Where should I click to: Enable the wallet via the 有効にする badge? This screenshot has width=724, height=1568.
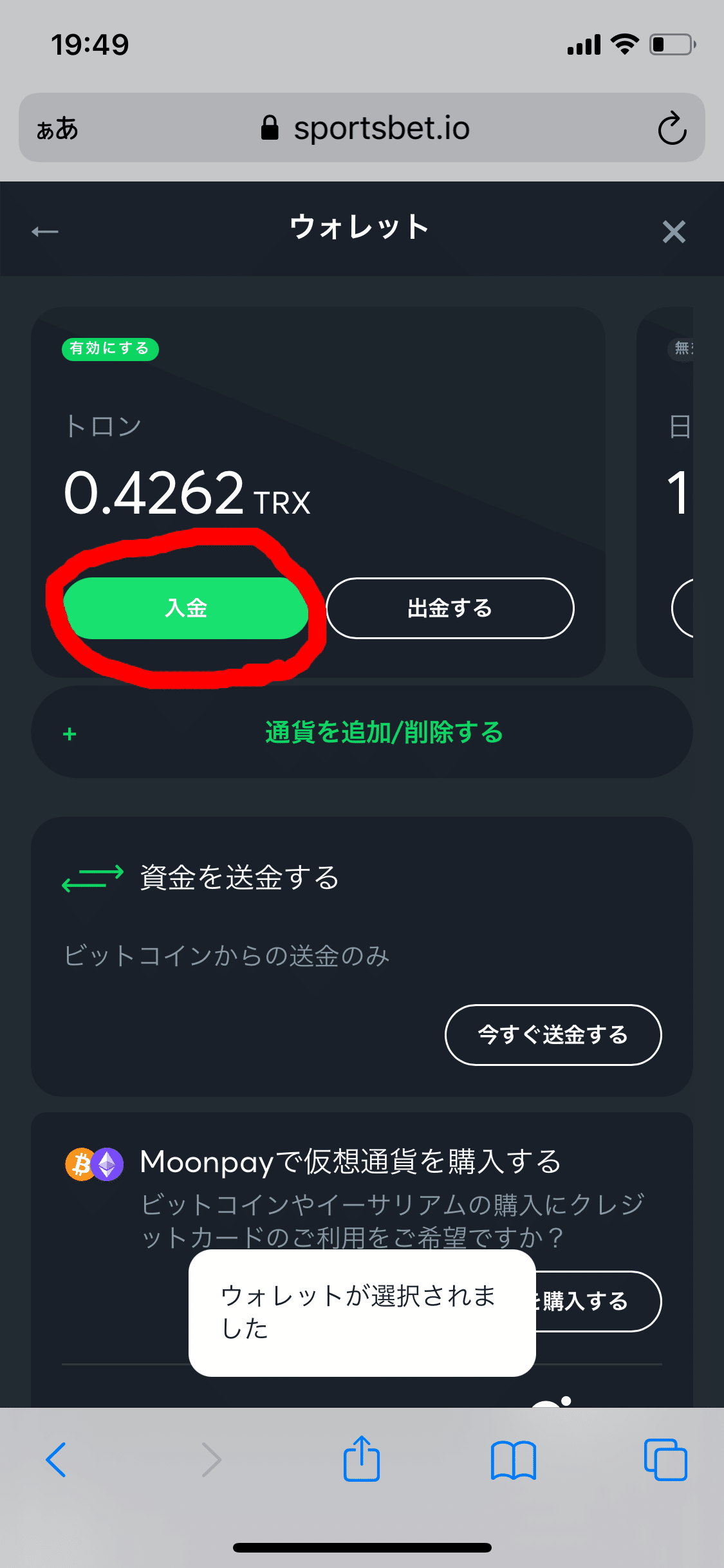[x=109, y=349]
